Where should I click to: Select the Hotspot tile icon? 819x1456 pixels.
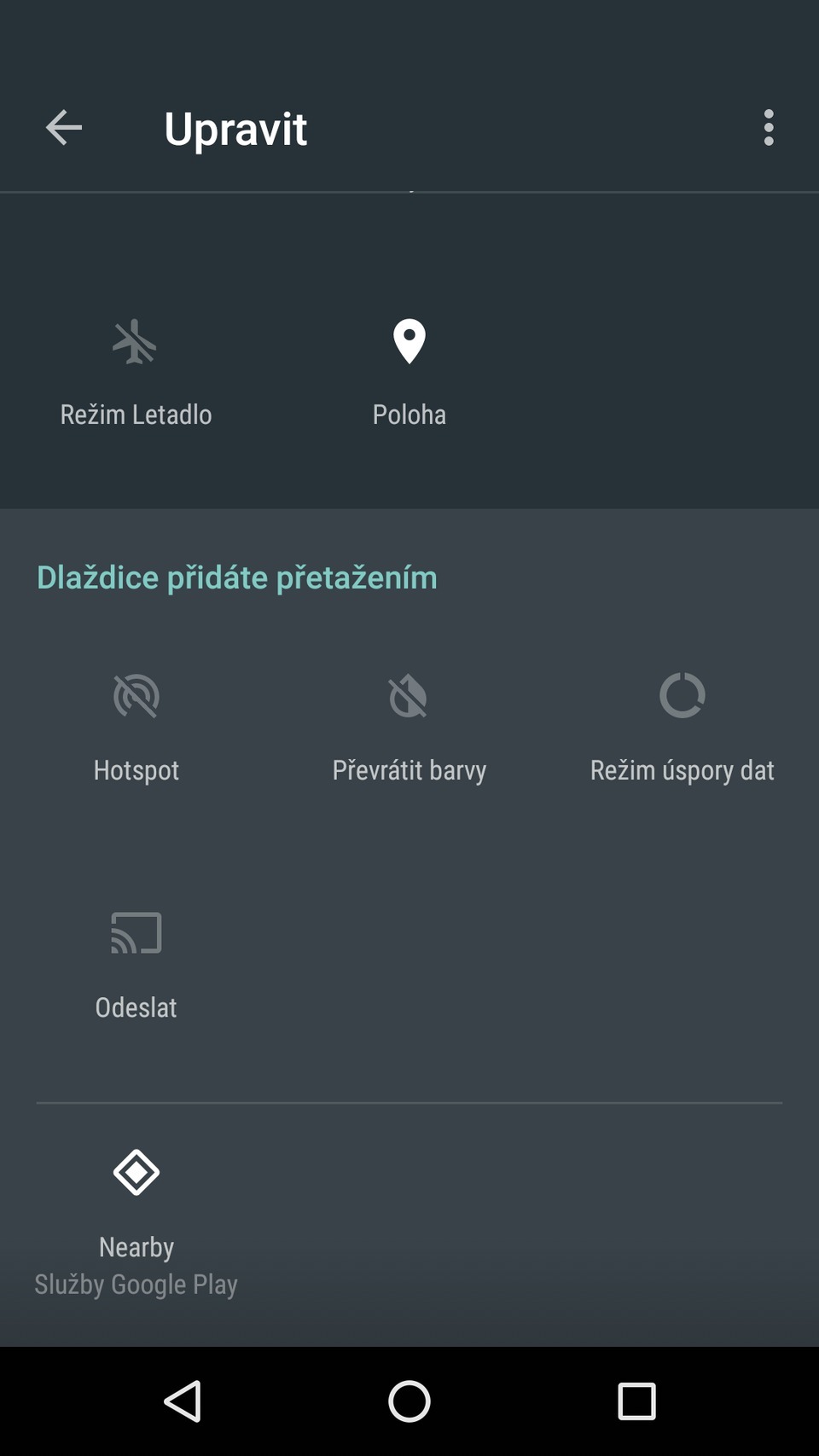136,696
